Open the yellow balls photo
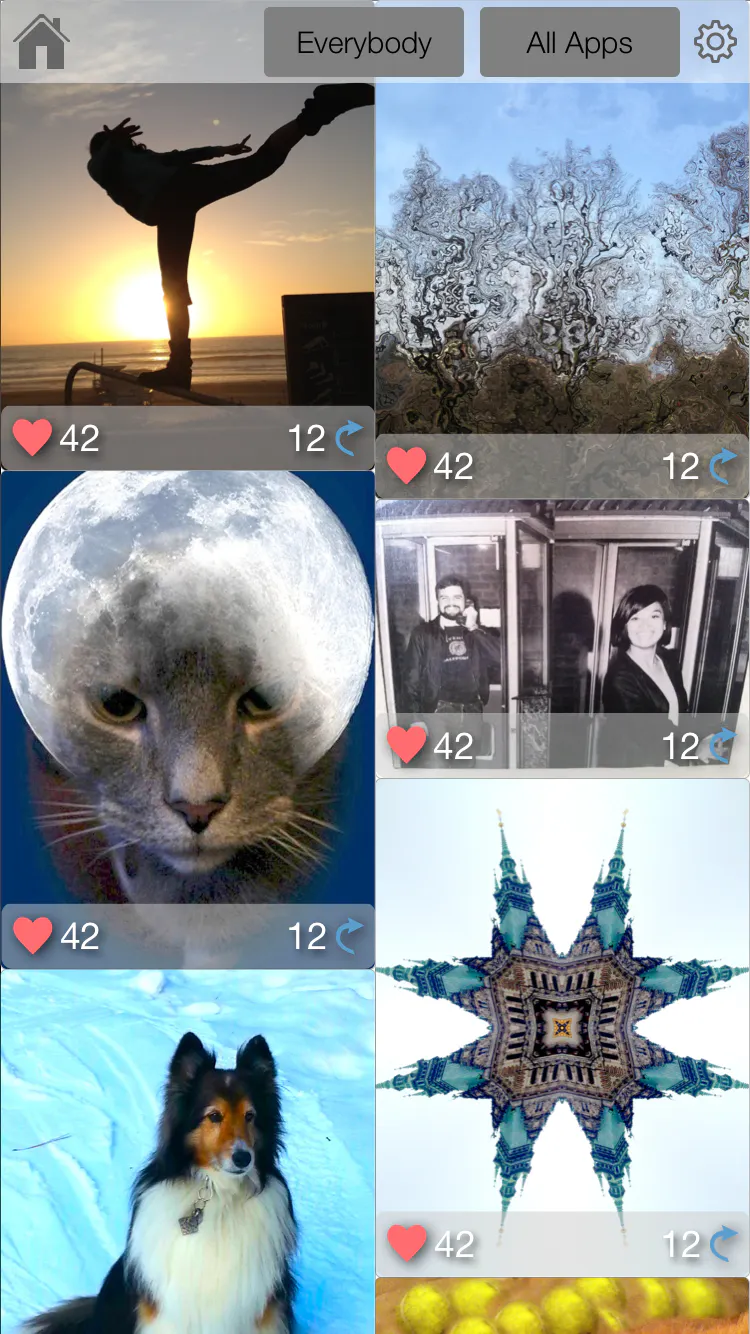The height and width of the screenshot is (1334, 750). (562, 1306)
